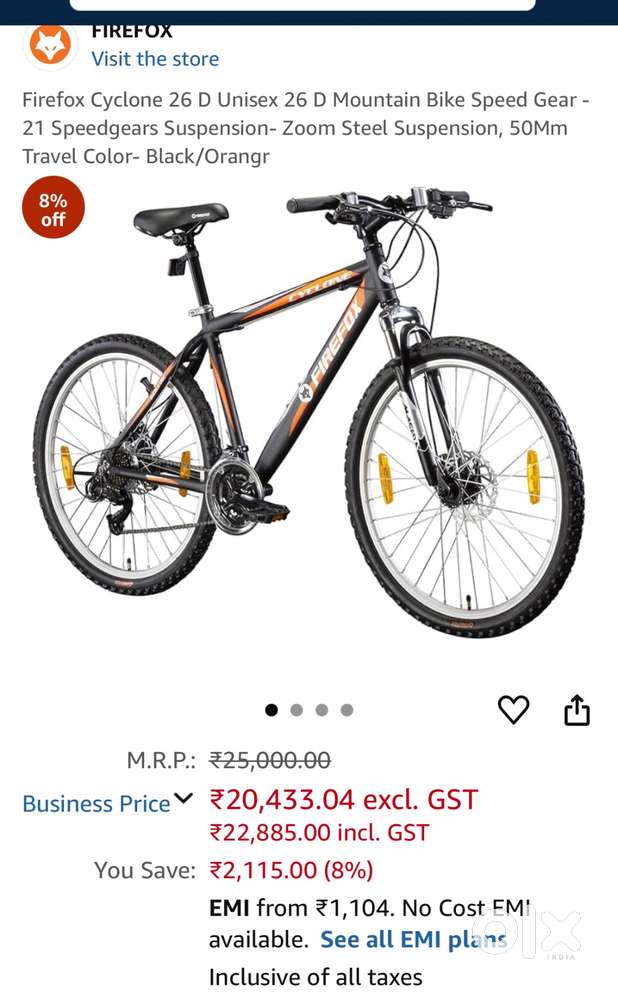This screenshot has width=618, height=999.
Task: Open See all EMI plans
Action: point(413,940)
